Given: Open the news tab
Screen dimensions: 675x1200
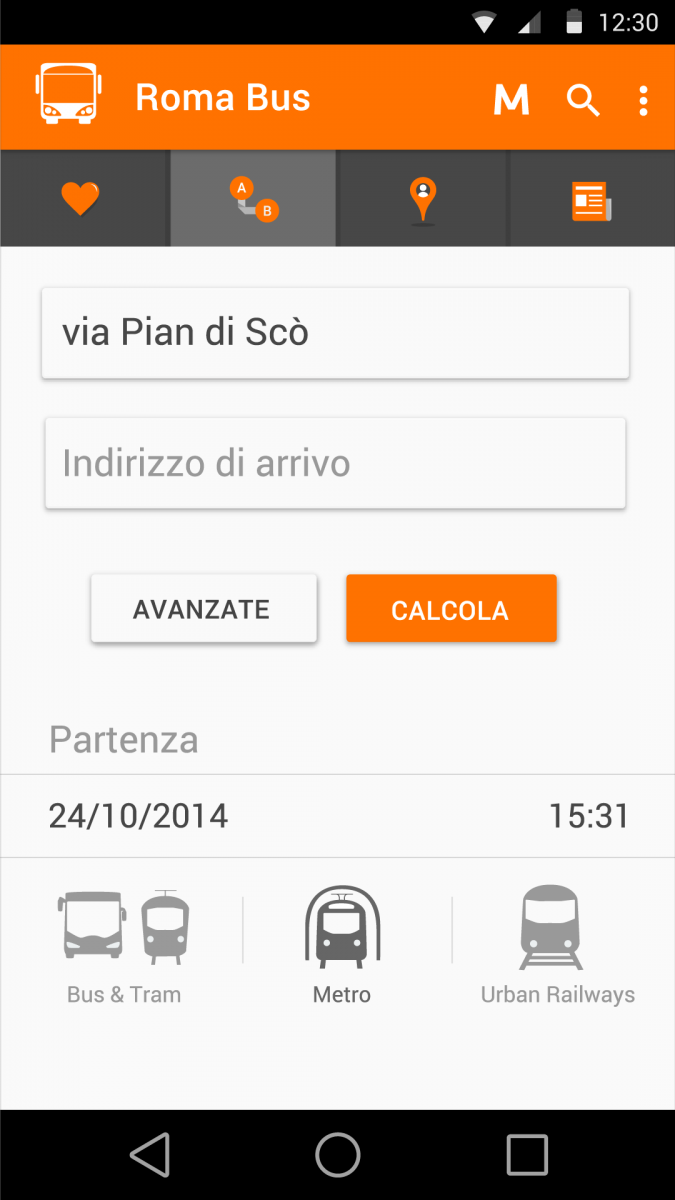Looking at the screenshot, I should pyautogui.click(x=592, y=199).
